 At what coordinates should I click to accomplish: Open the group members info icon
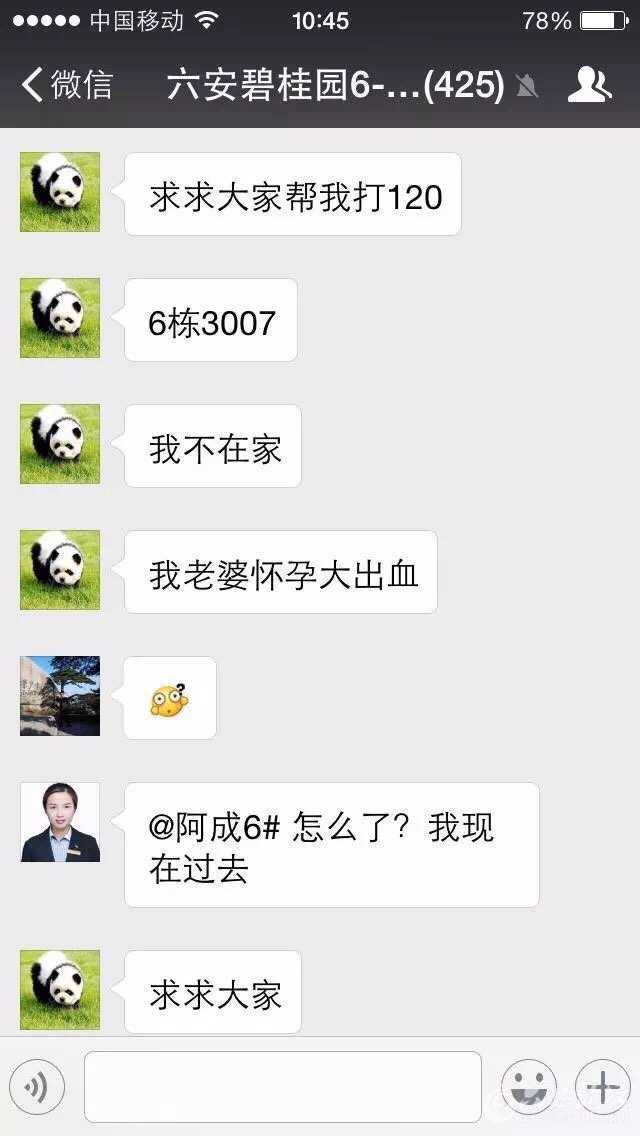click(x=589, y=85)
